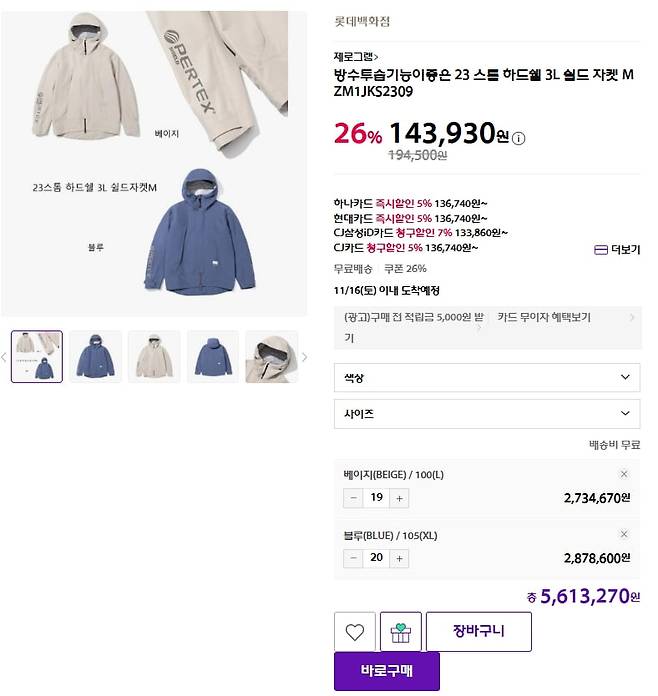Open the 5,000원 적립금 ad banner
The height and width of the screenshot is (696, 658).
(408, 327)
